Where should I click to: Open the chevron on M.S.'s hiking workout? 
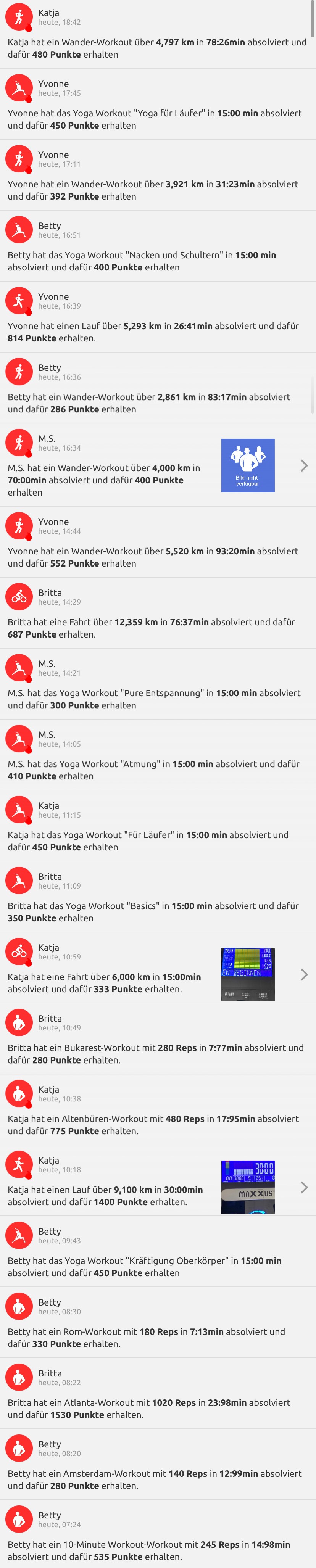(x=304, y=465)
